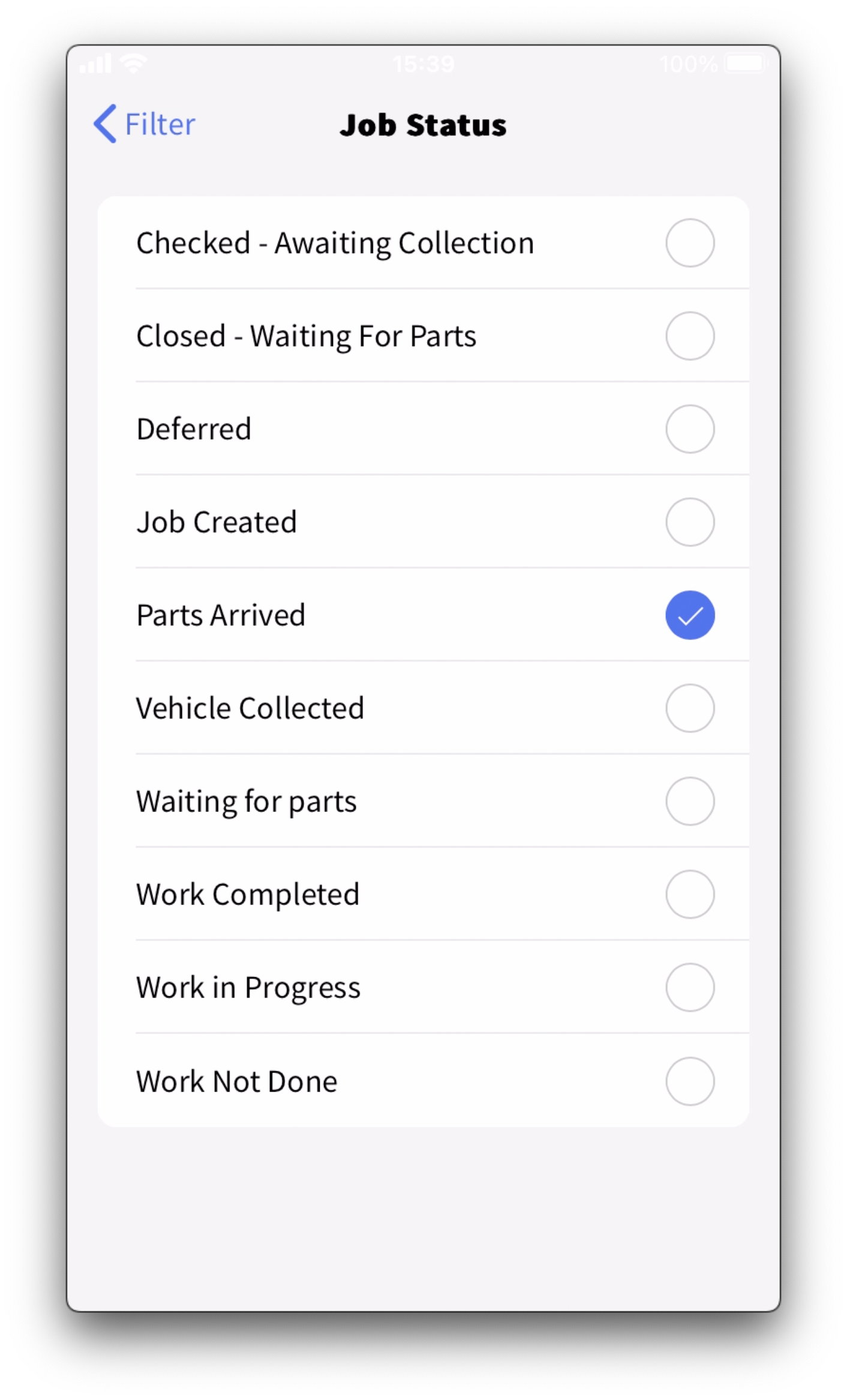This screenshot has height=1400, width=847.
Task: Tap the Work in Progress option
Action: [423, 987]
